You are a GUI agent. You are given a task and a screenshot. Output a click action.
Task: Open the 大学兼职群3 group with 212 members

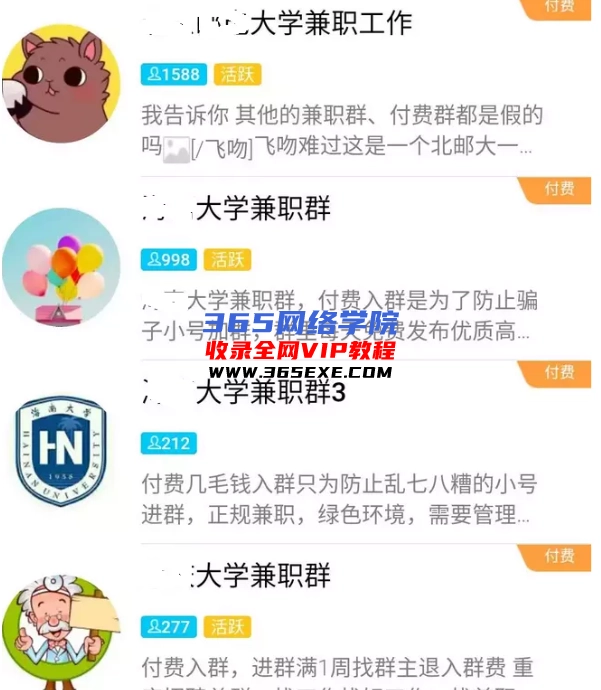click(270, 392)
